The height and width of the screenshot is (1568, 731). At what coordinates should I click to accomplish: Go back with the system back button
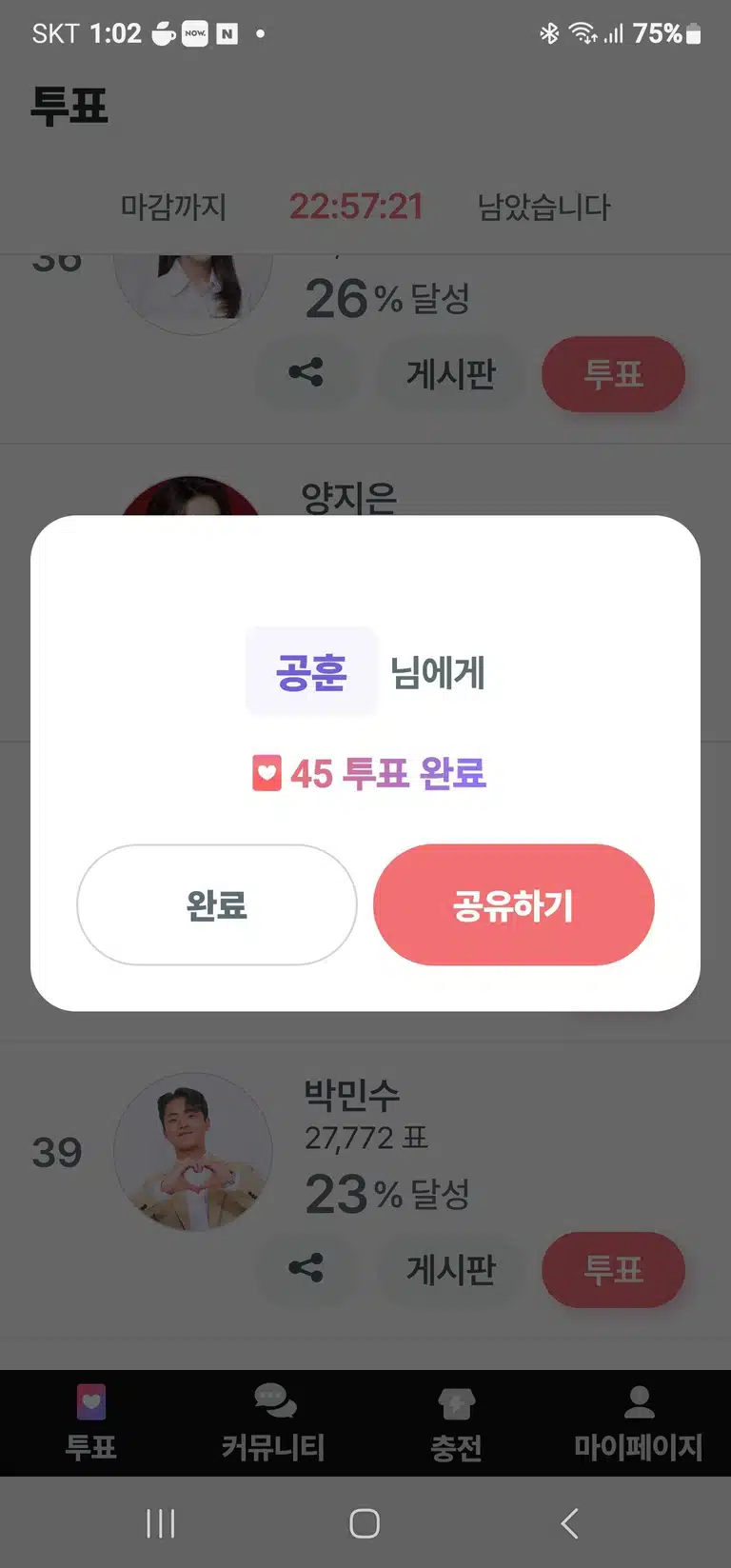tap(569, 1523)
